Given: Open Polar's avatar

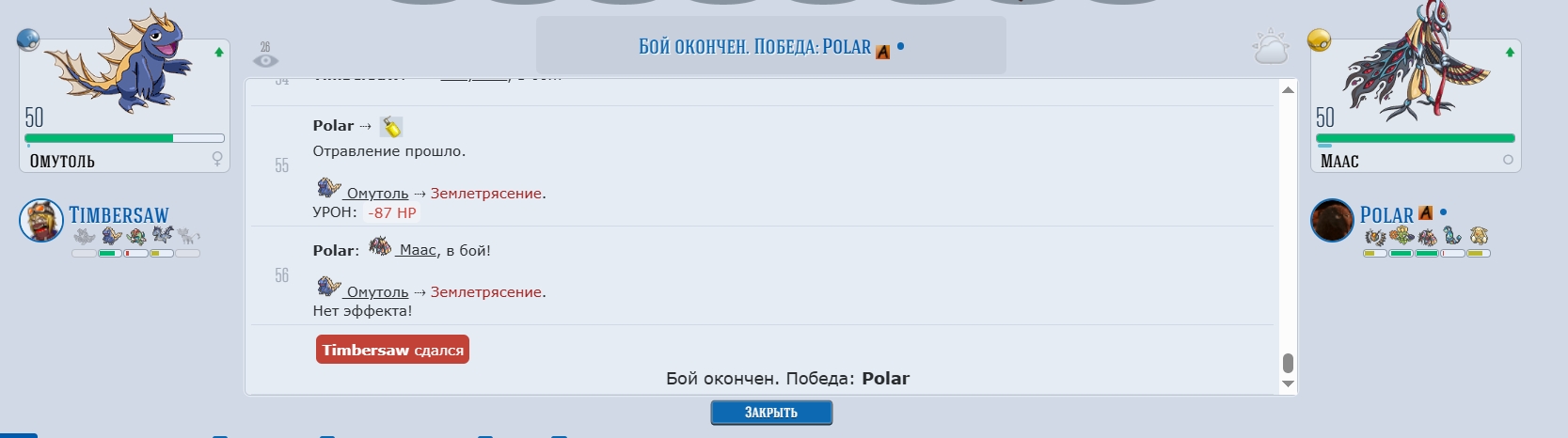Looking at the screenshot, I should click(x=1332, y=221).
